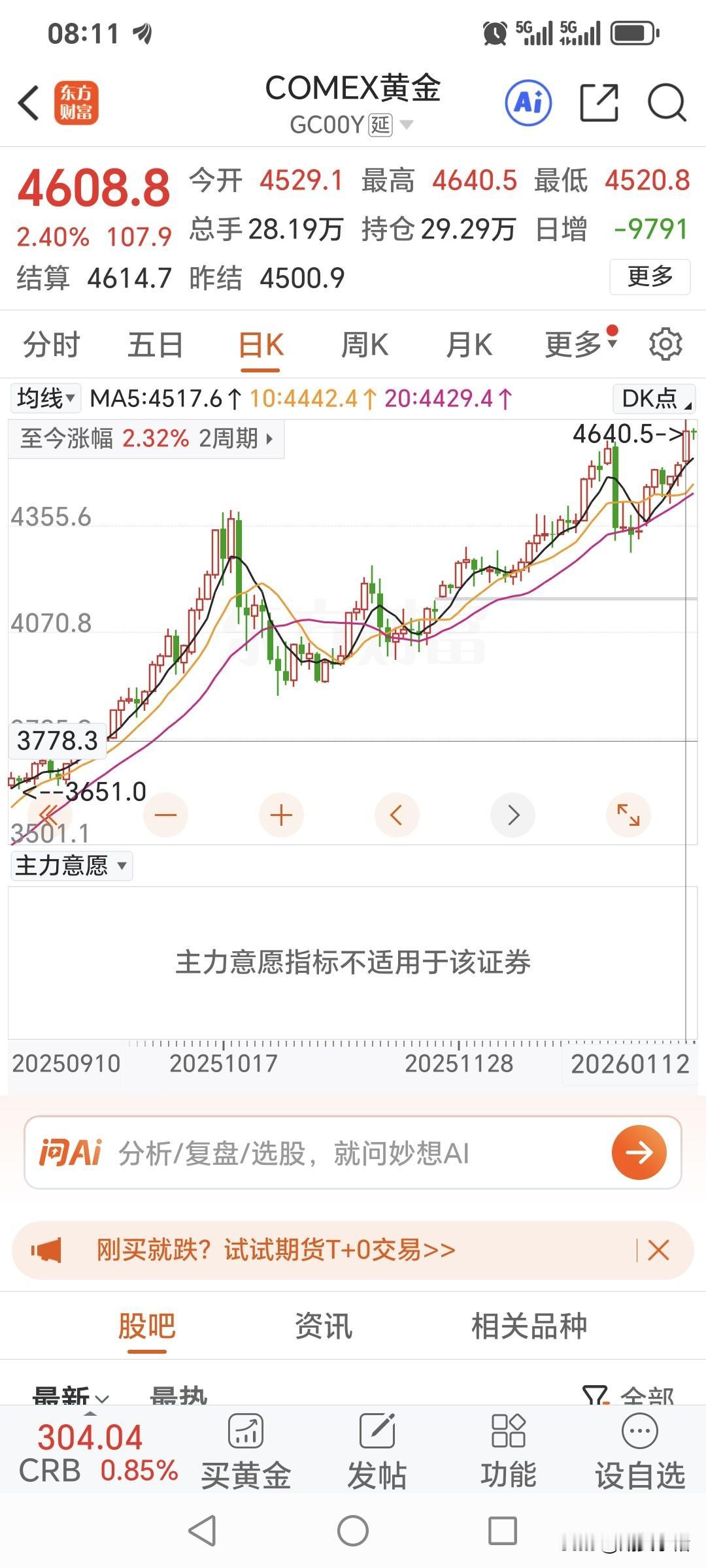Expand chart to fullscreen
Viewport: 706px width, 1568px height.
point(628,815)
